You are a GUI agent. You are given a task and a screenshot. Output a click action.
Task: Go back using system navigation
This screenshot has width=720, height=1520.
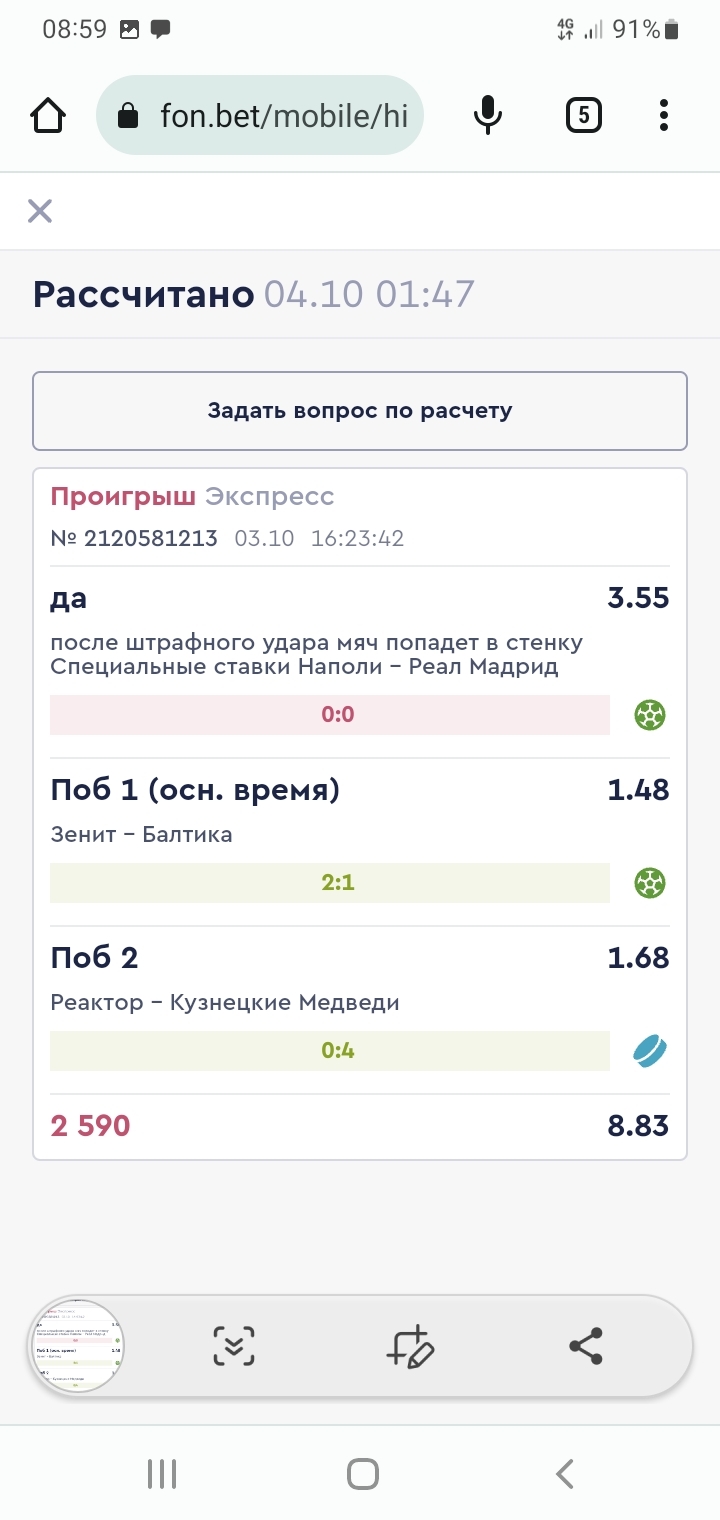click(x=565, y=1473)
